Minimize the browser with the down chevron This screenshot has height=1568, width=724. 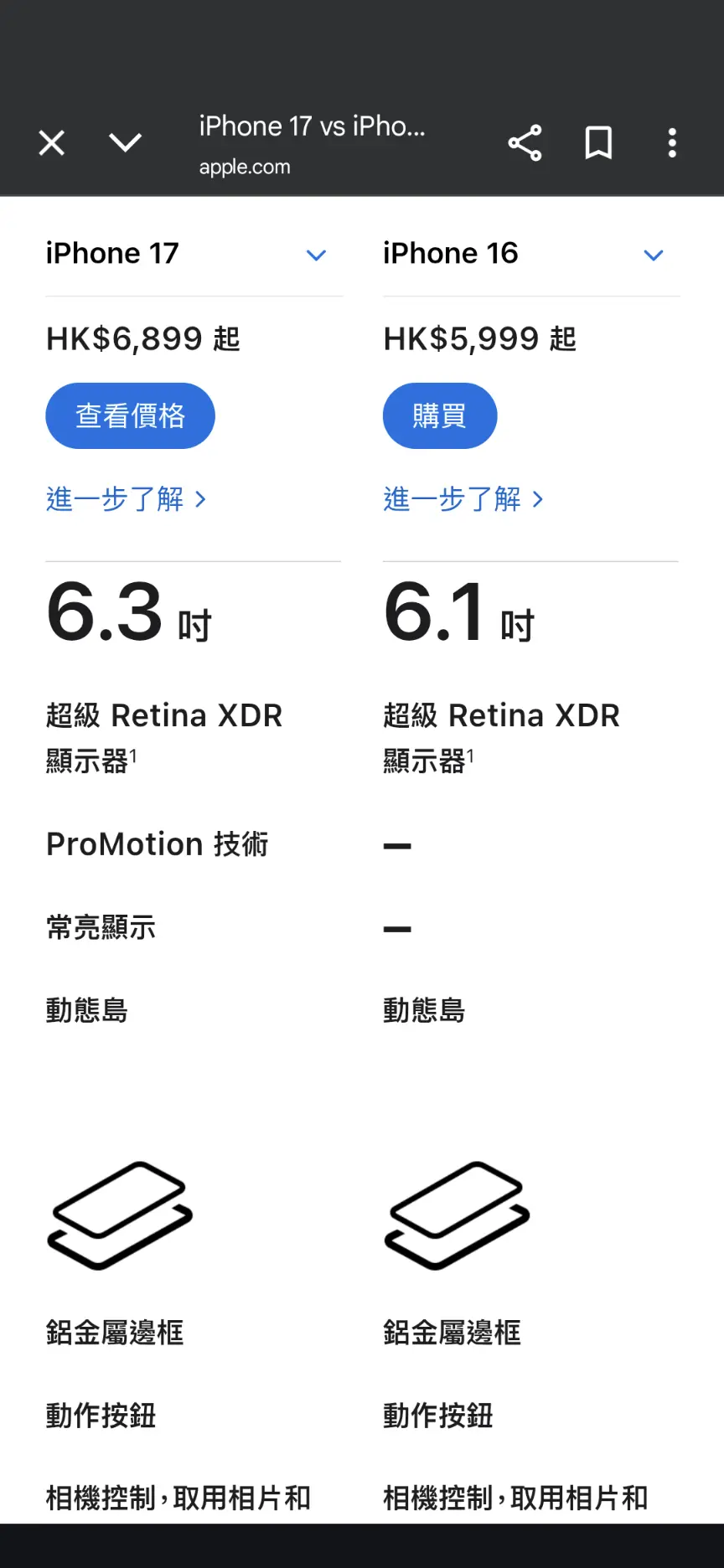(126, 143)
